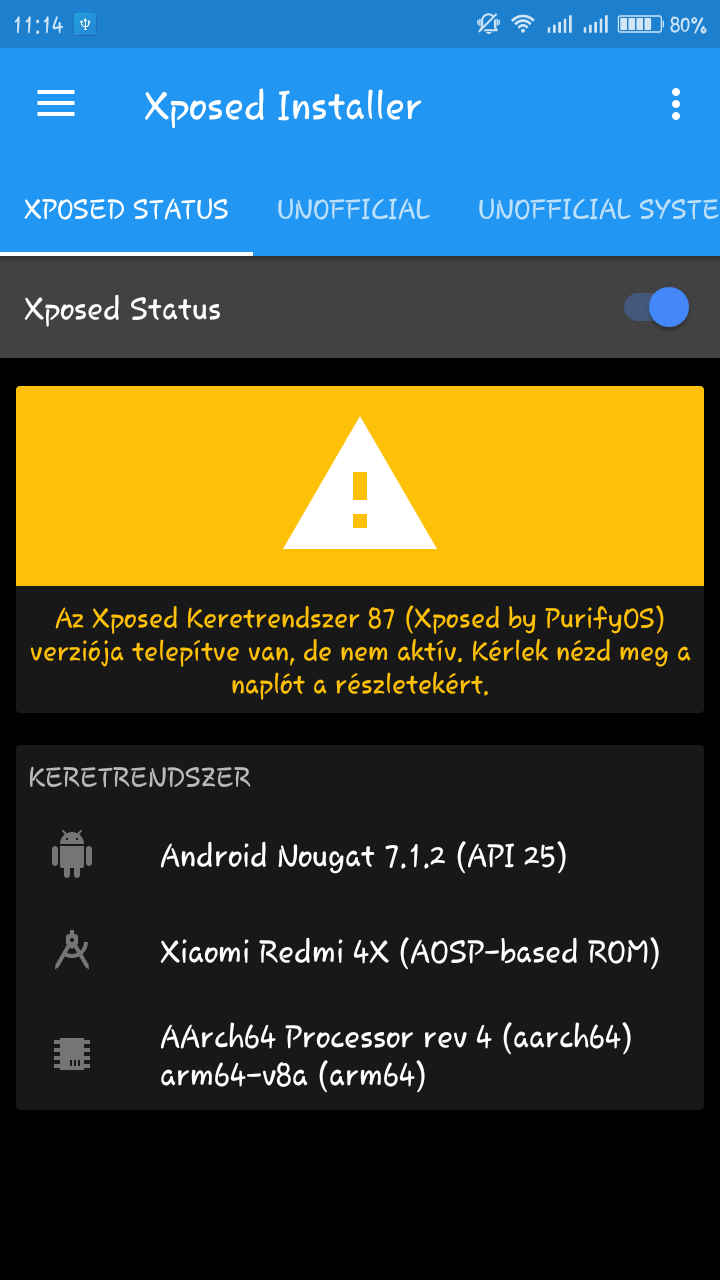Image resolution: width=720 pixels, height=1280 pixels.
Task: Select the Xposed Status tab
Action: (x=126, y=209)
